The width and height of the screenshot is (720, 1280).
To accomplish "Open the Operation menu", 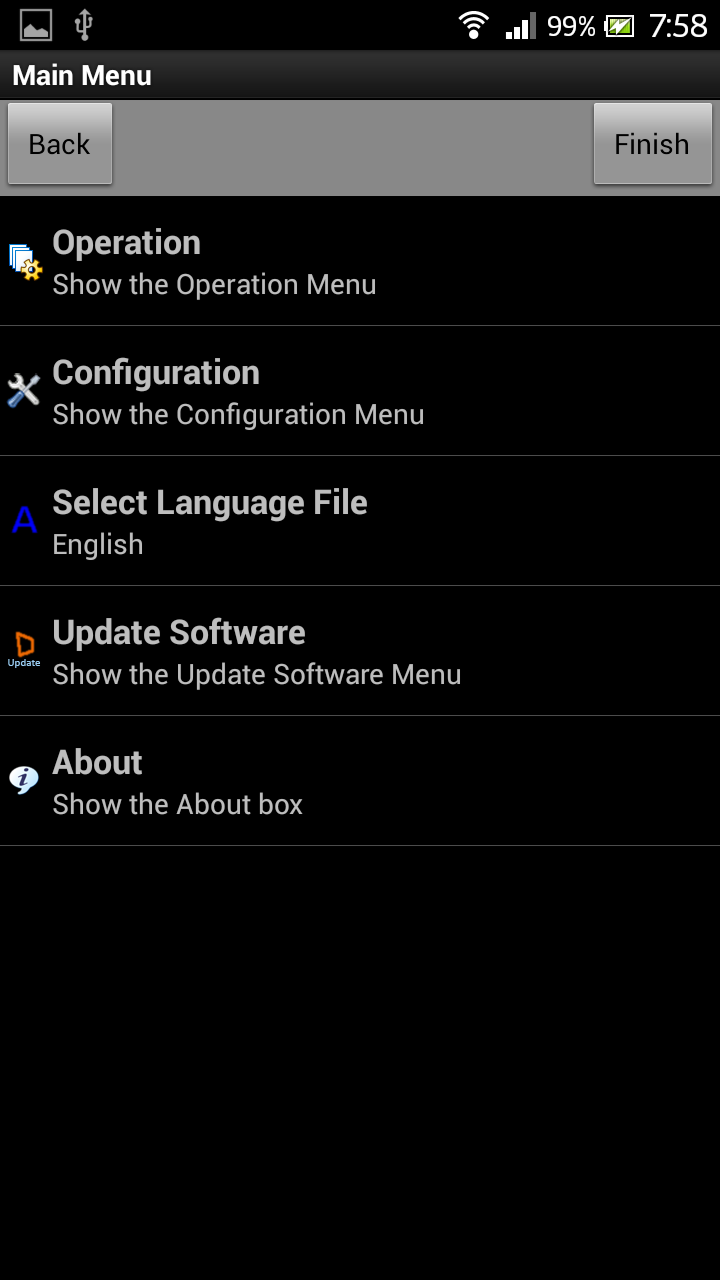I will (360, 261).
